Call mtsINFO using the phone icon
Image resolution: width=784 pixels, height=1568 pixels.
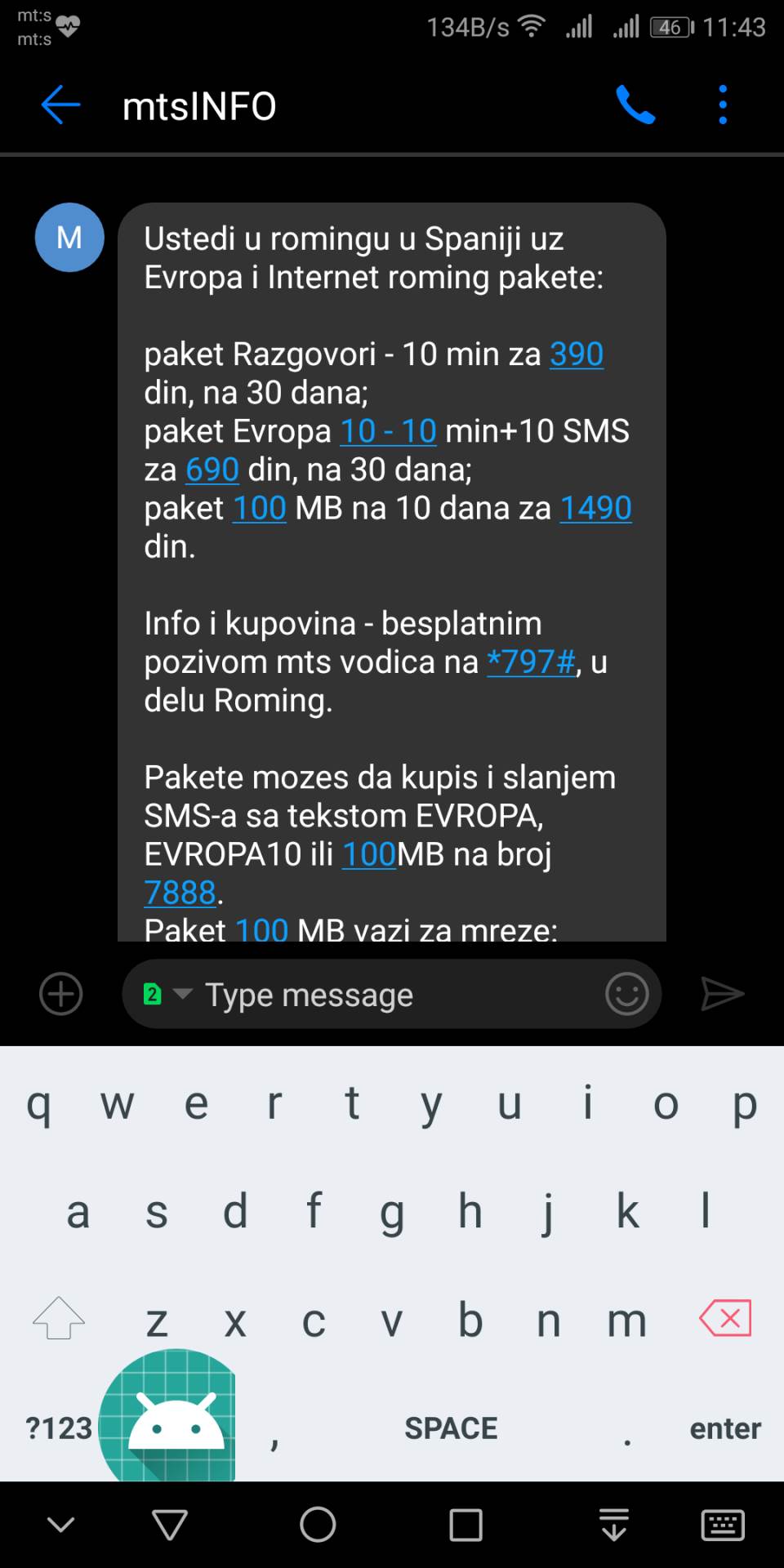635,105
